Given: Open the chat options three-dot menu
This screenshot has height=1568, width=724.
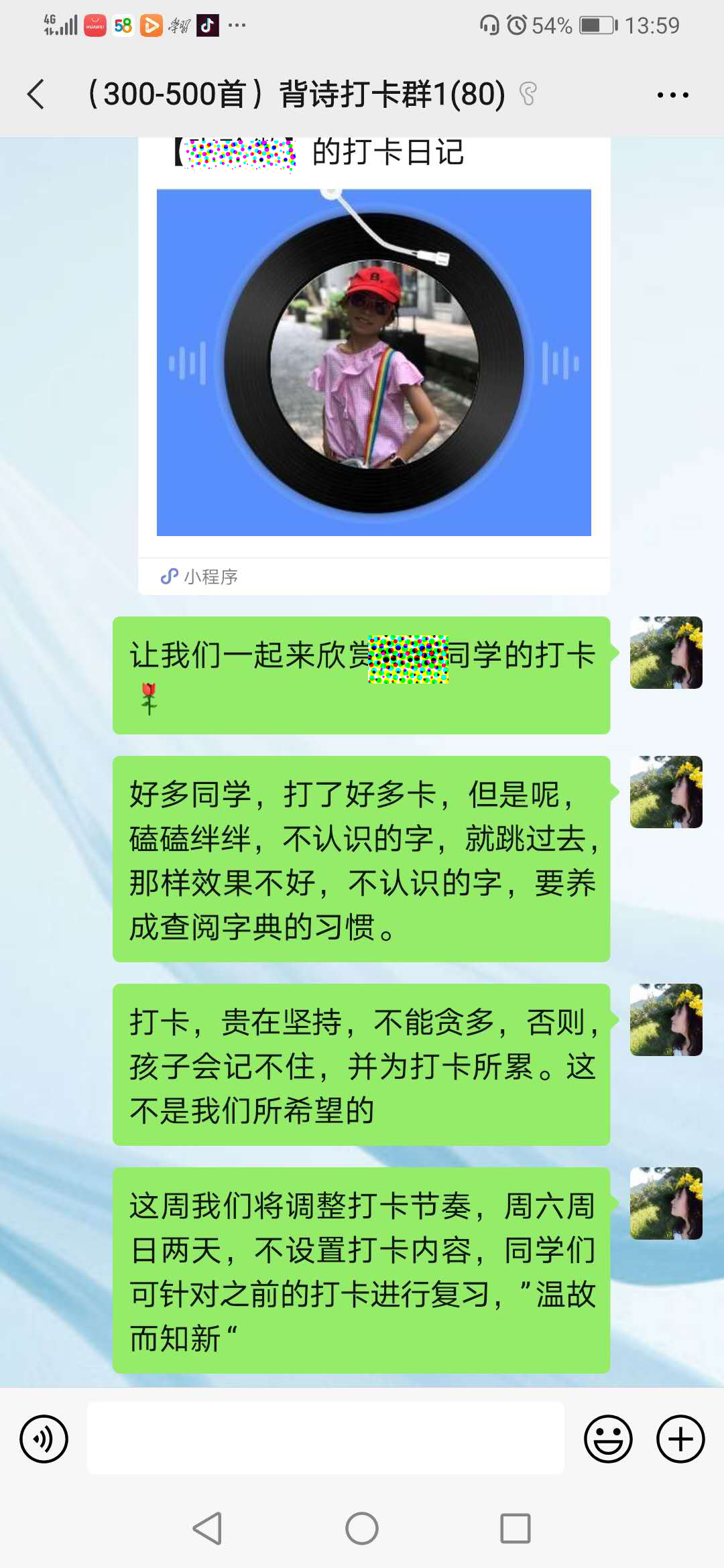Looking at the screenshot, I should [x=672, y=95].
